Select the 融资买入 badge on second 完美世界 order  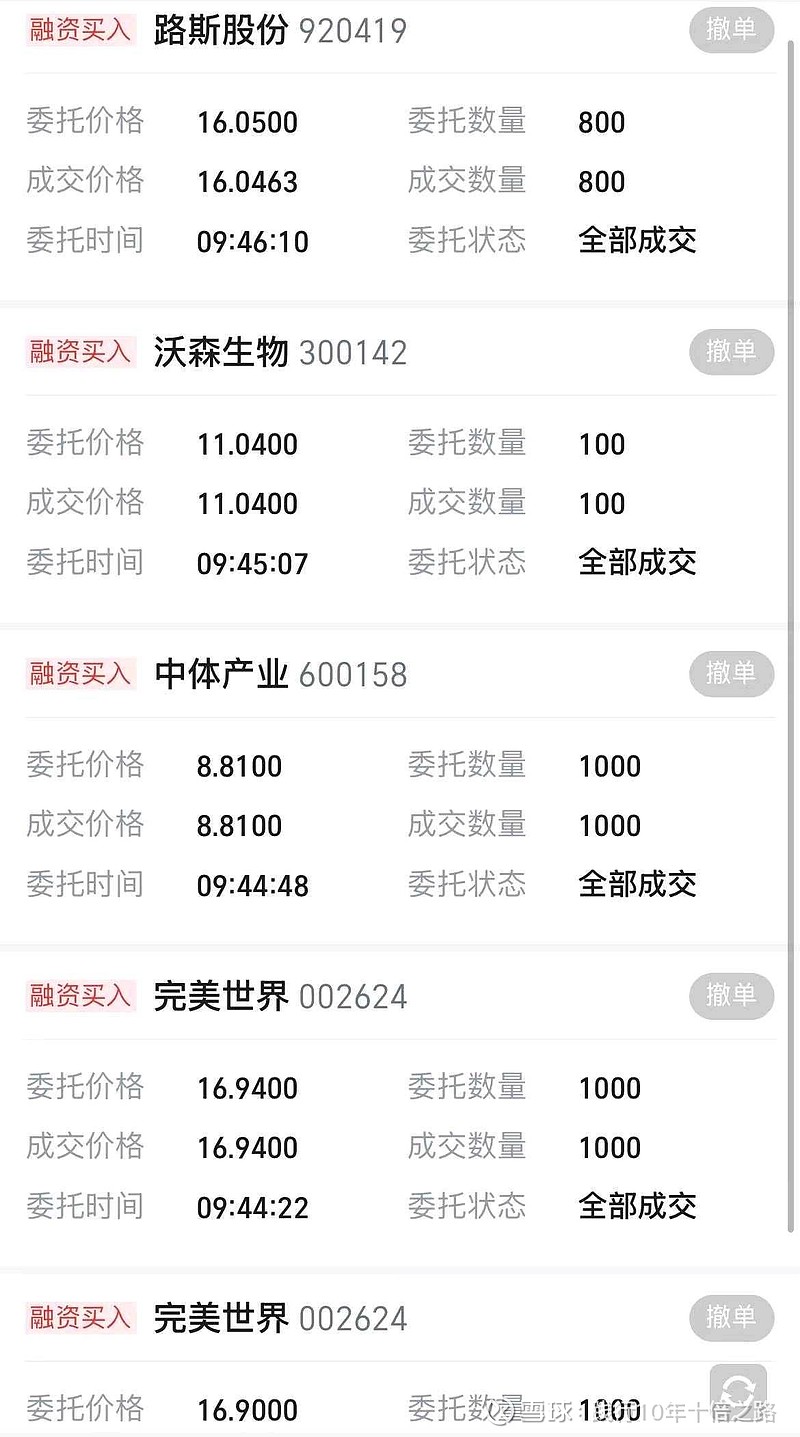[79, 1318]
